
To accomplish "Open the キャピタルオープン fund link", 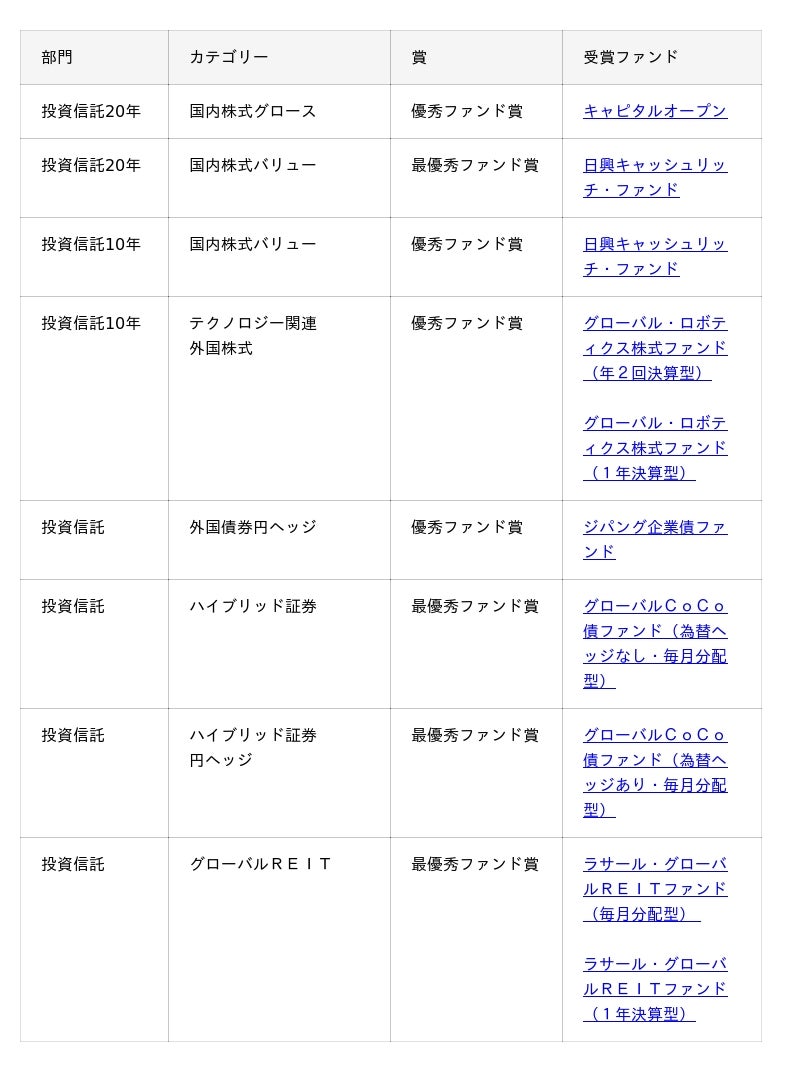I will [x=655, y=111].
